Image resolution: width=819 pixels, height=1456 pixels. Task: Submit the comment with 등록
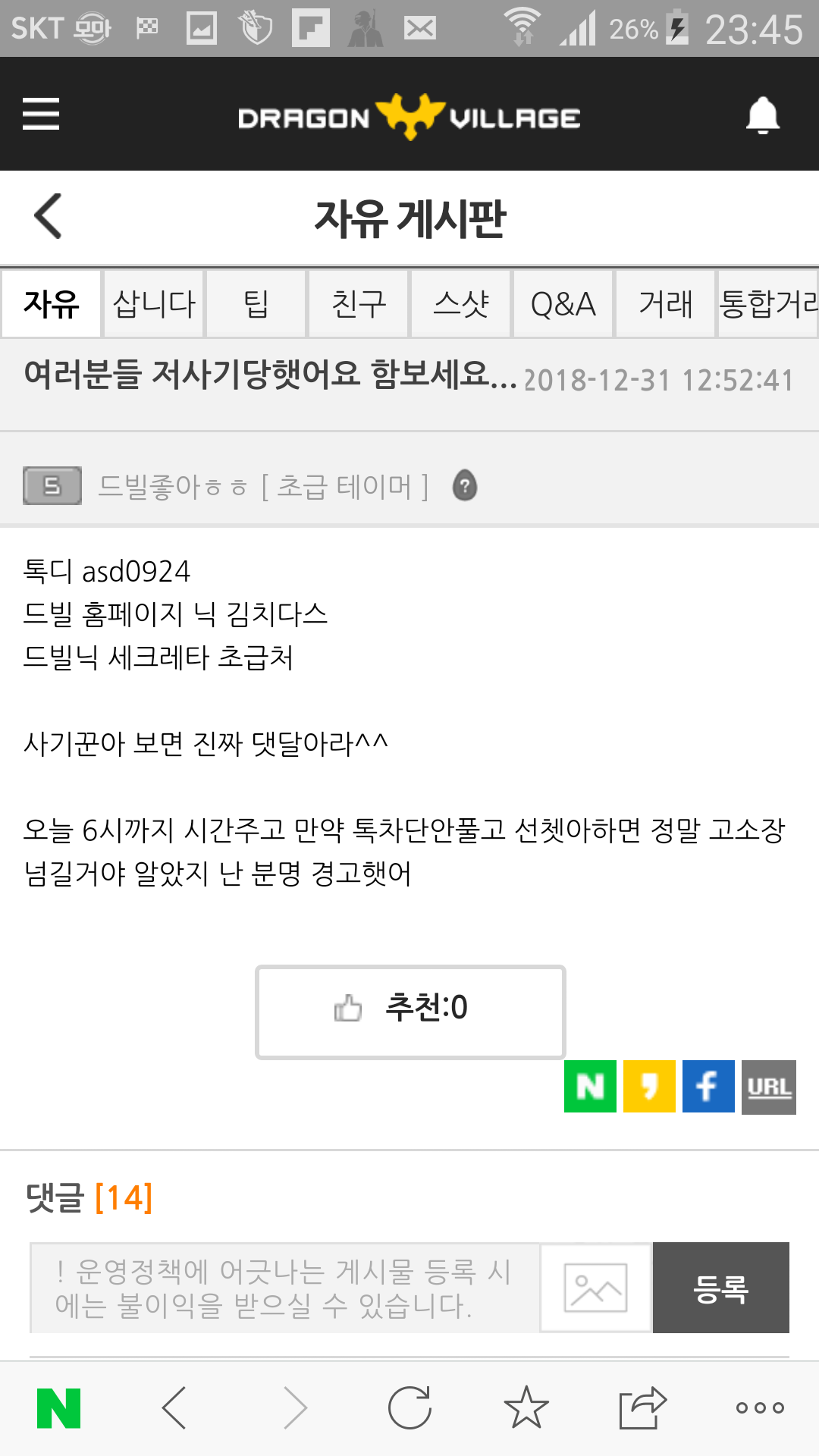(721, 1288)
